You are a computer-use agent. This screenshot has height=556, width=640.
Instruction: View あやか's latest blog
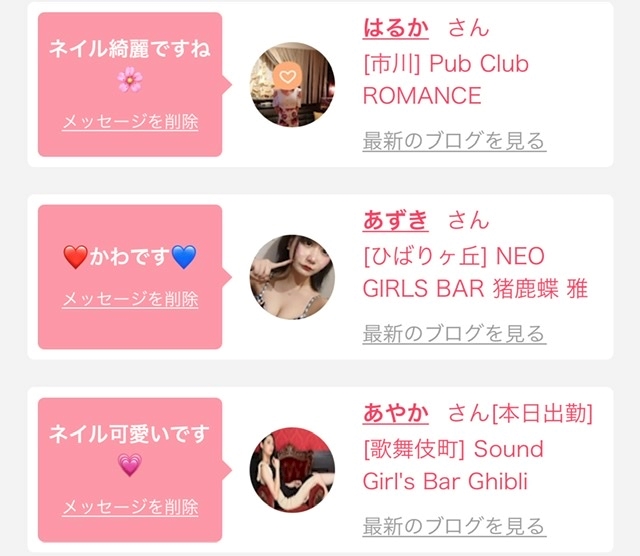click(454, 526)
